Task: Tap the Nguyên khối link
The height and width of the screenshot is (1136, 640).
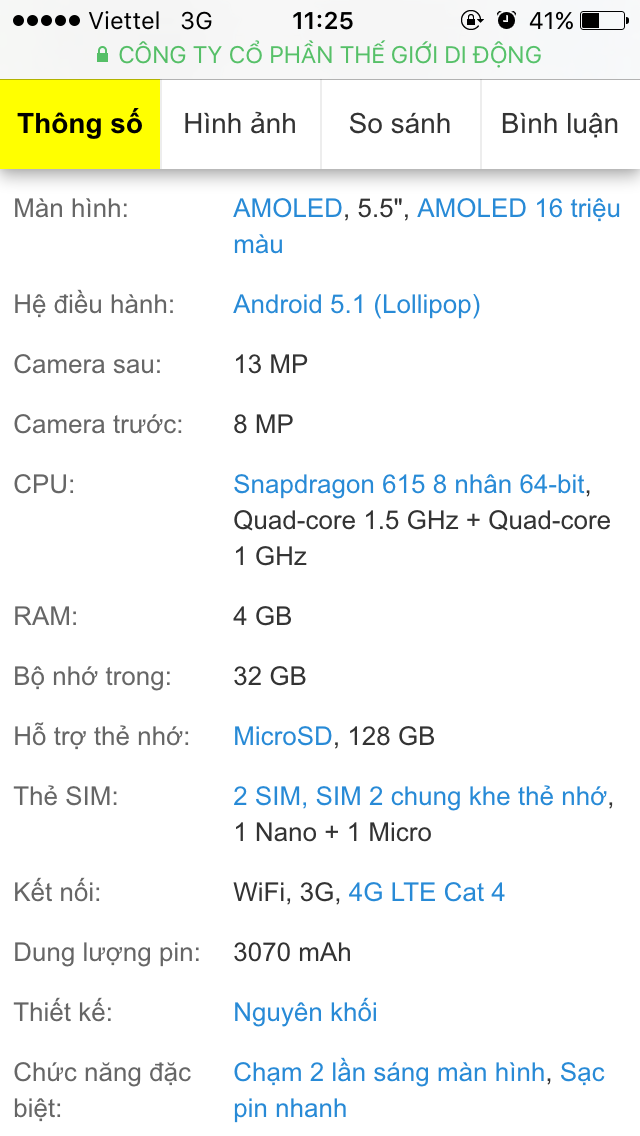Action: tap(305, 1012)
